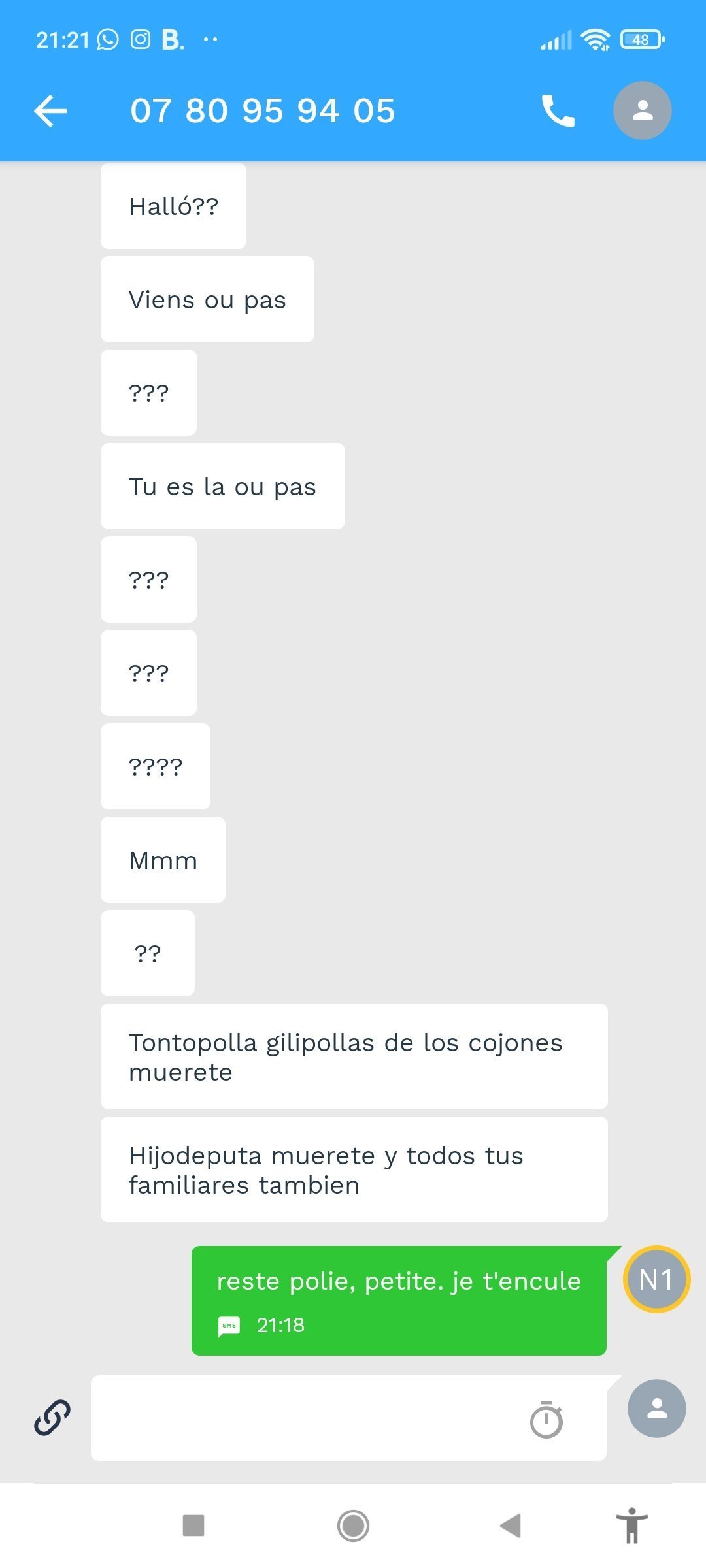Open the scheduled message timer icon

[x=546, y=1419]
